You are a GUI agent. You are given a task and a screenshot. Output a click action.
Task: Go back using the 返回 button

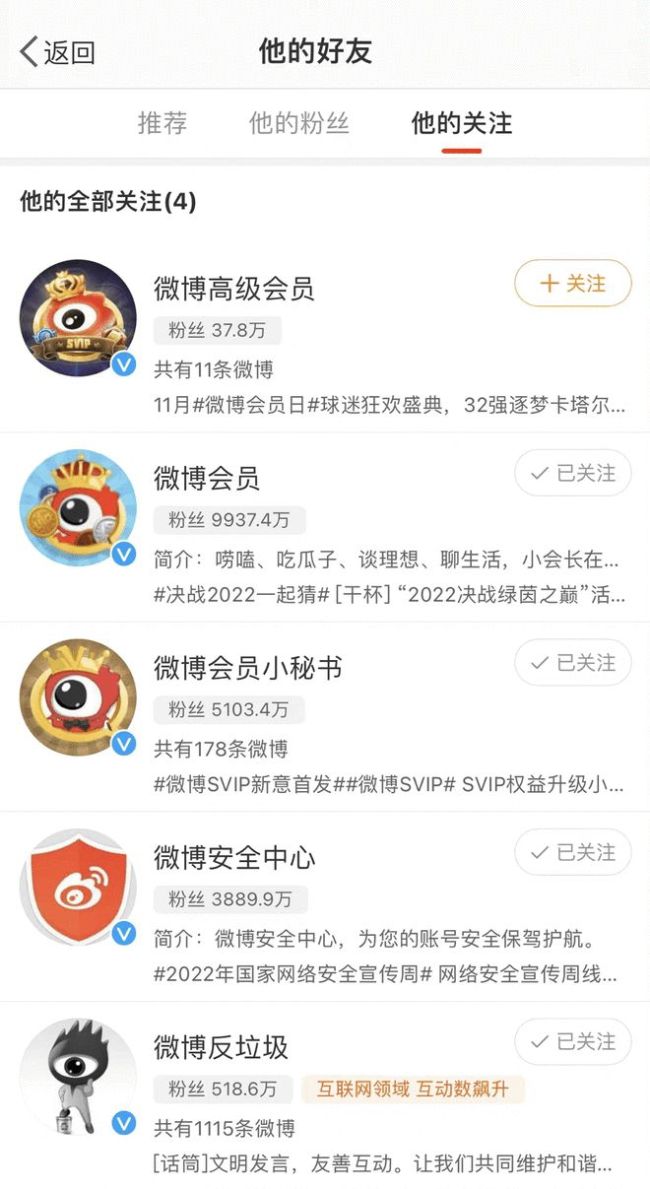coord(58,52)
